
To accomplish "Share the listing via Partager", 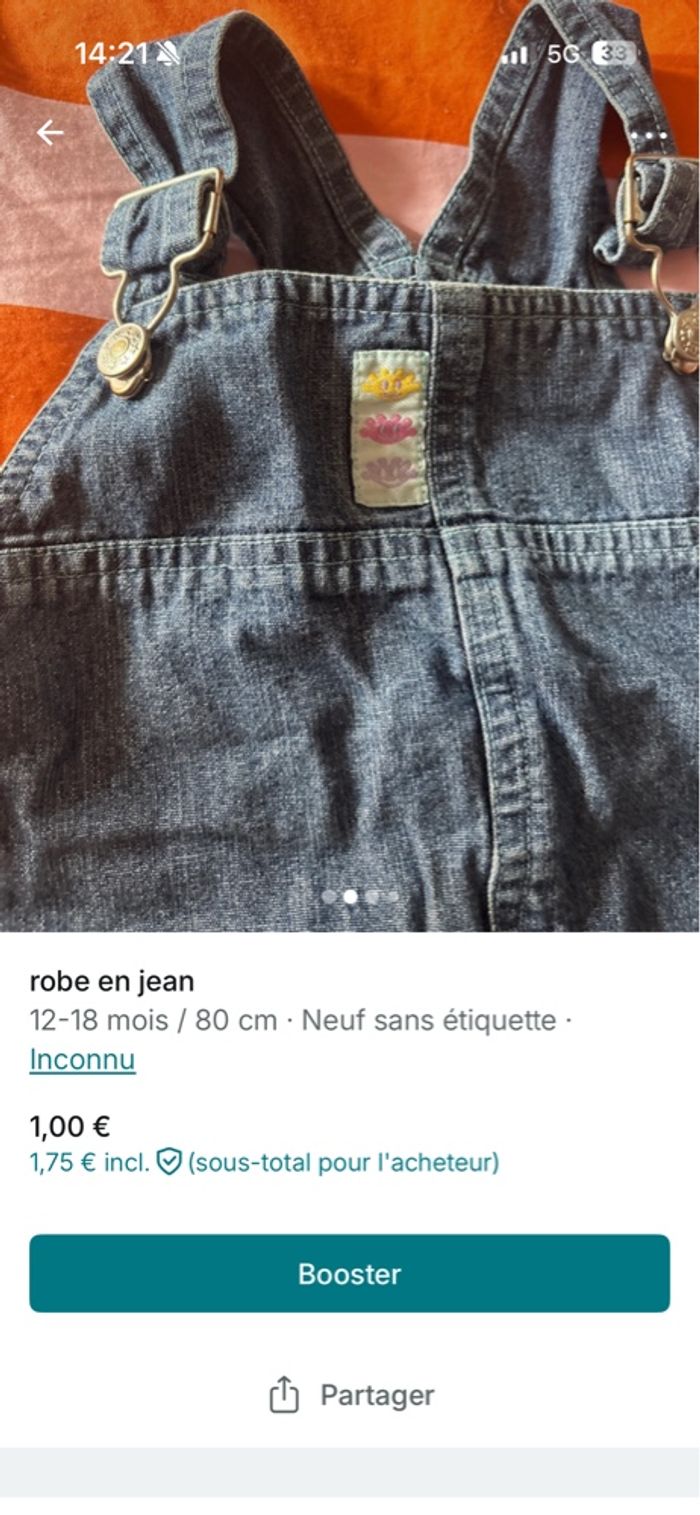I will (x=351, y=1395).
